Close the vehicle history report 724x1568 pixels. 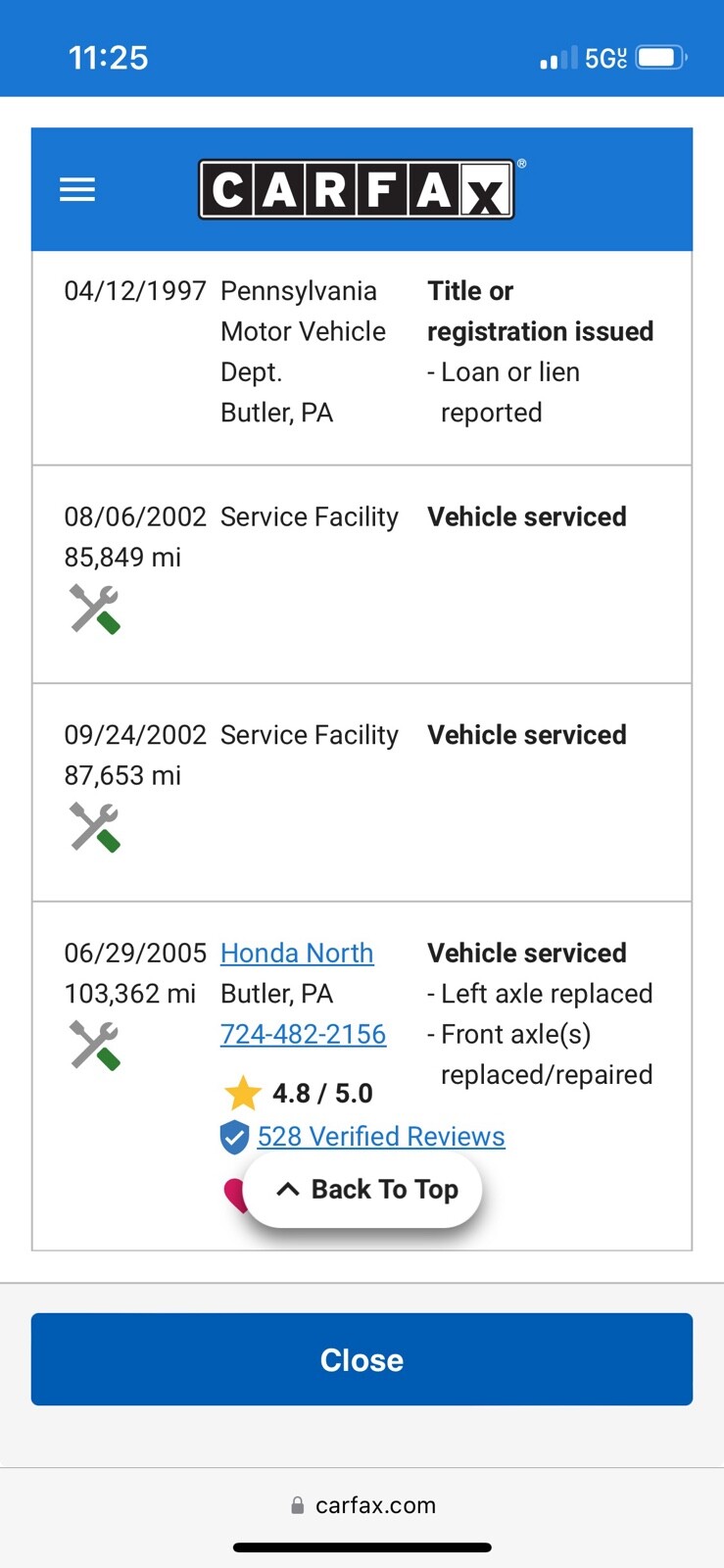(362, 1359)
